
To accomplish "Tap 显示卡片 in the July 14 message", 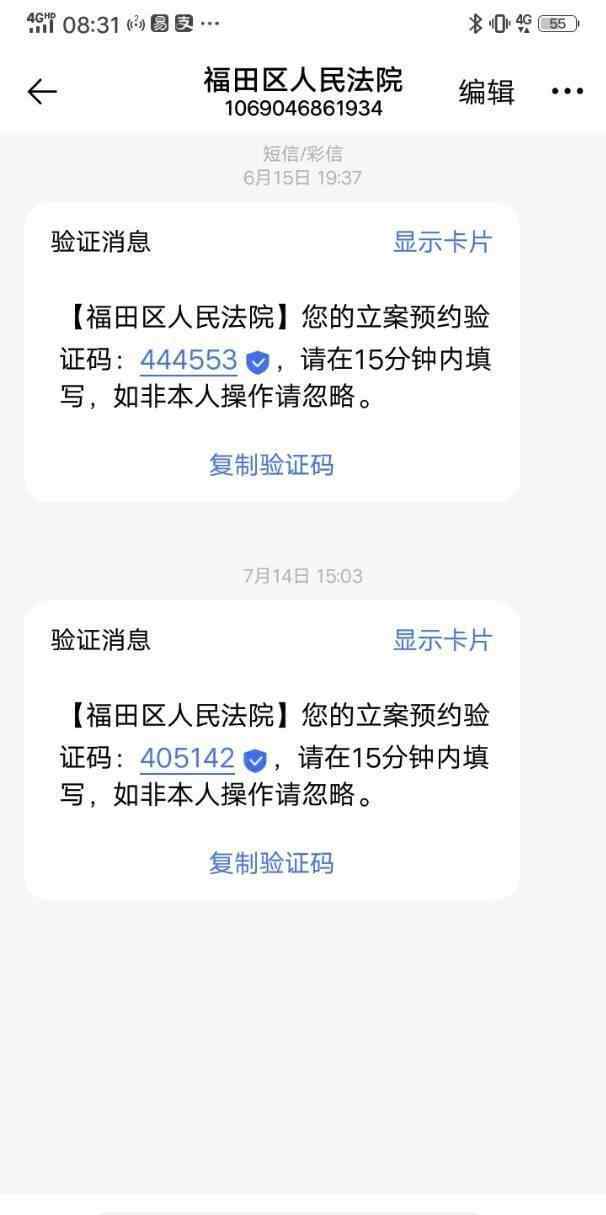I will click(x=442, y=640).
